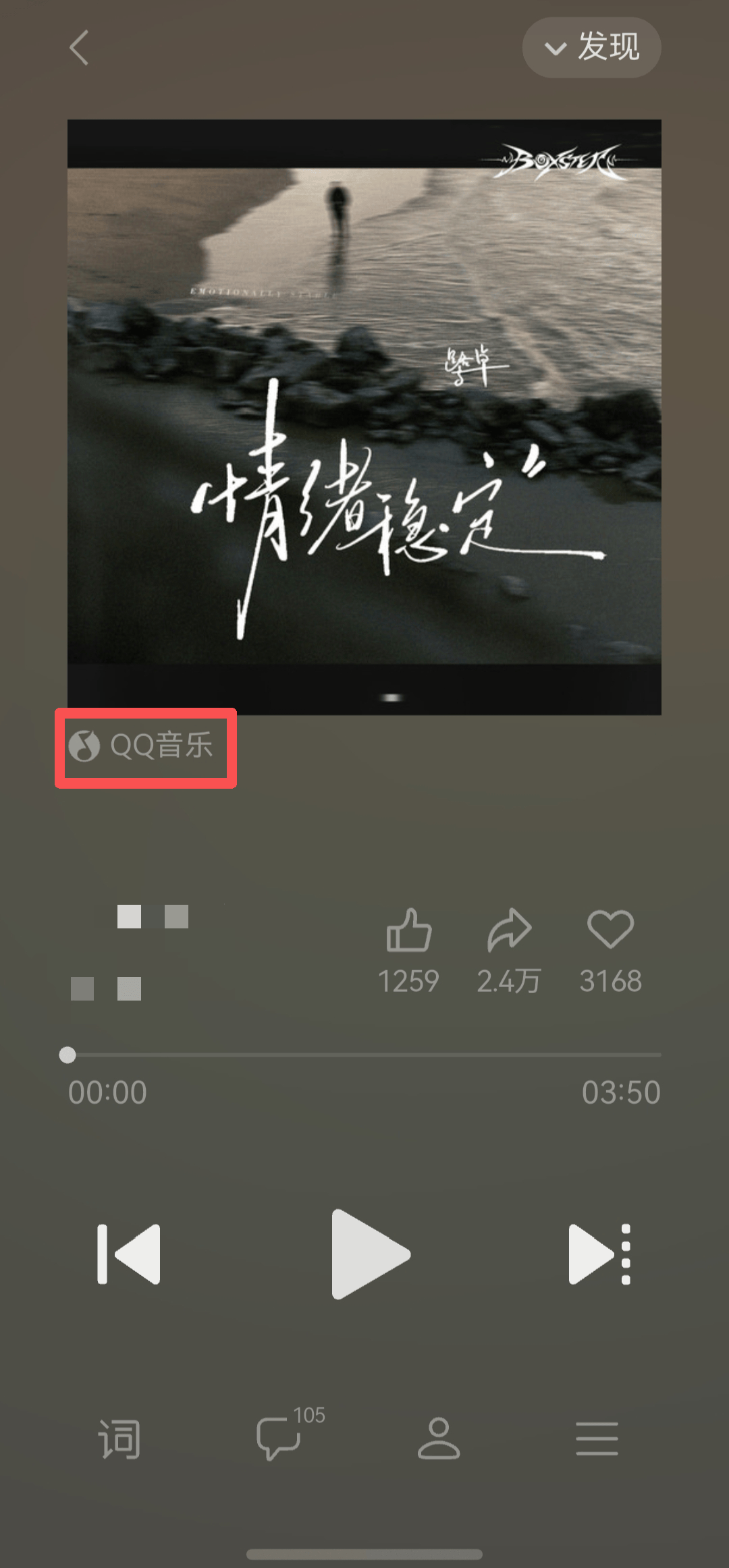
Task: Skip to the previous track
Action: click(x=128, y=1254)
